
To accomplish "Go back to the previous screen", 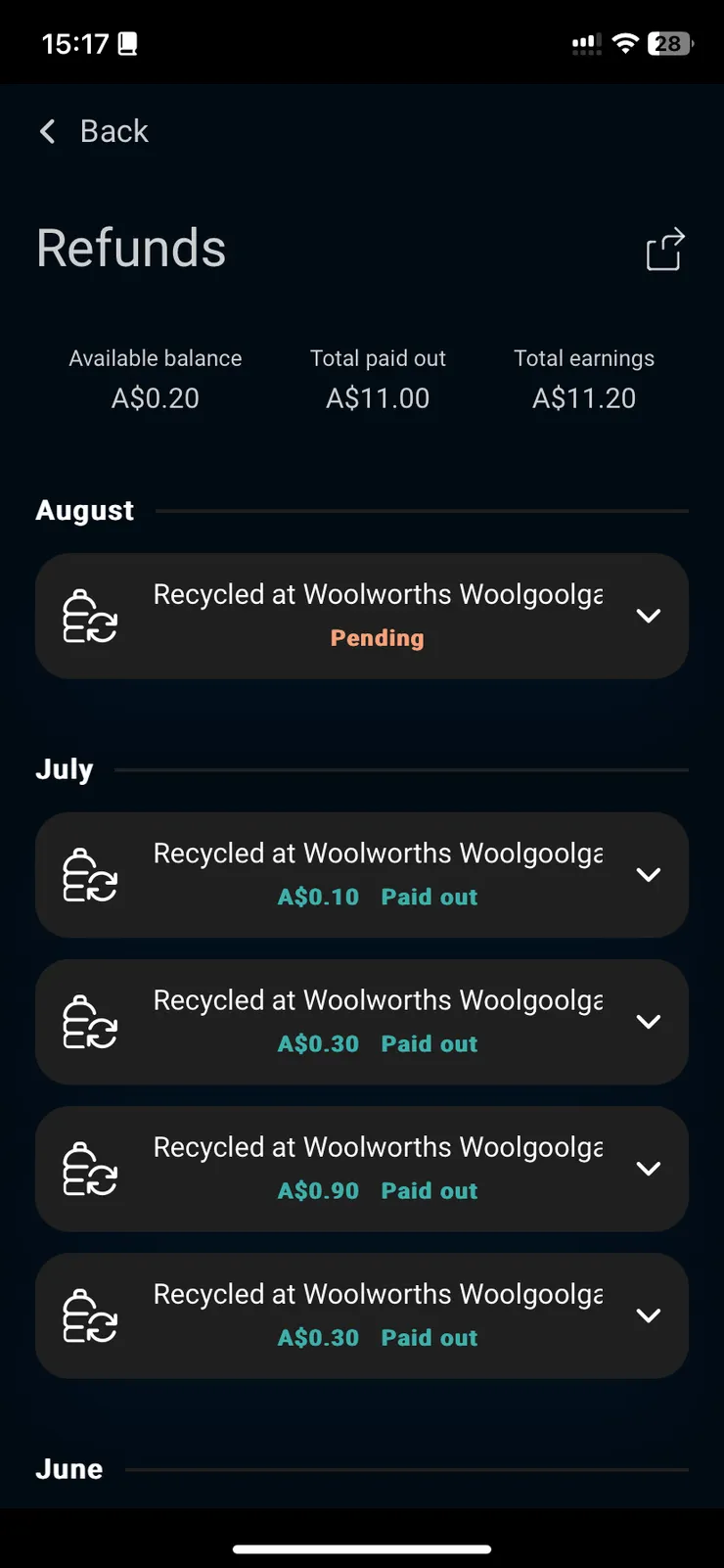I will (x=94, y=131).
